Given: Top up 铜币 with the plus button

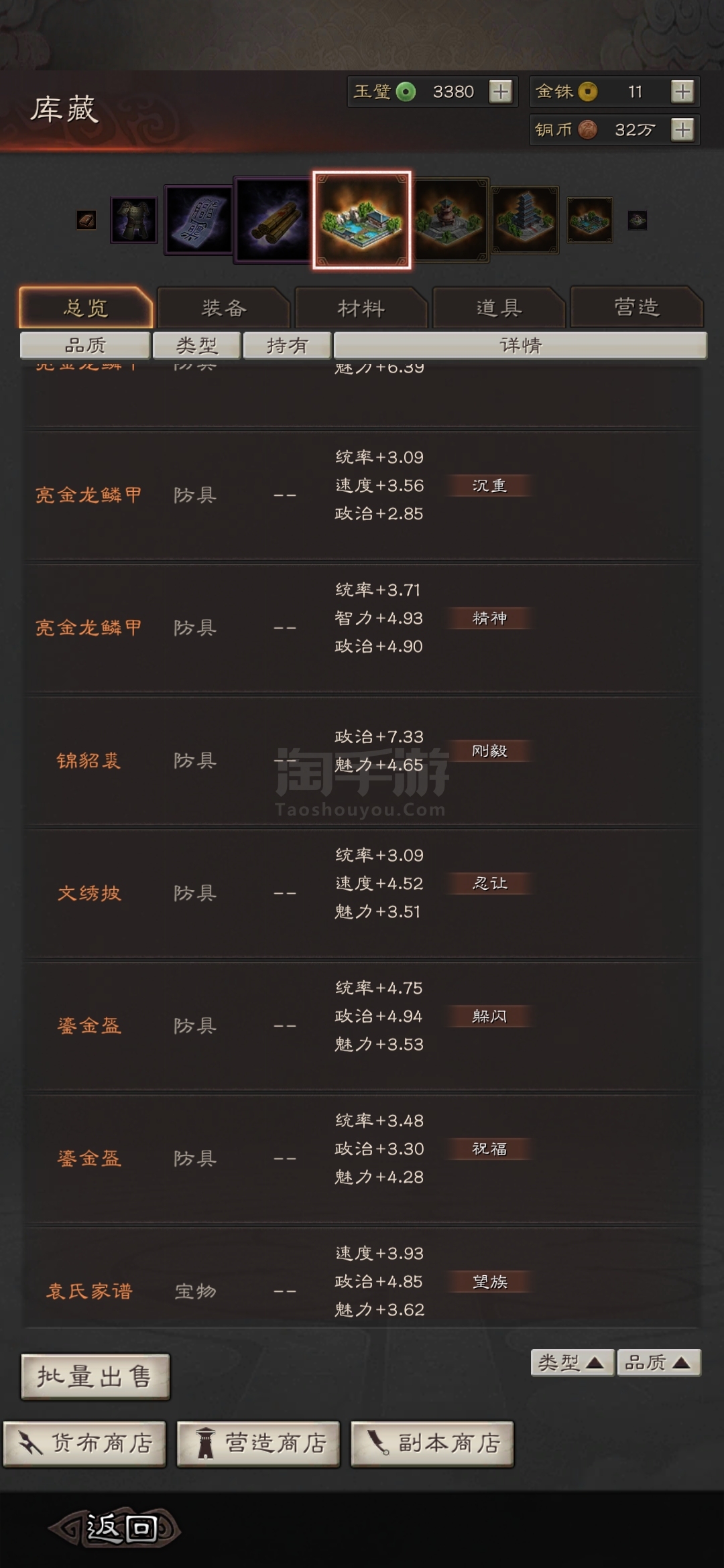Looking at the screenshot, I should pos(682,129).
